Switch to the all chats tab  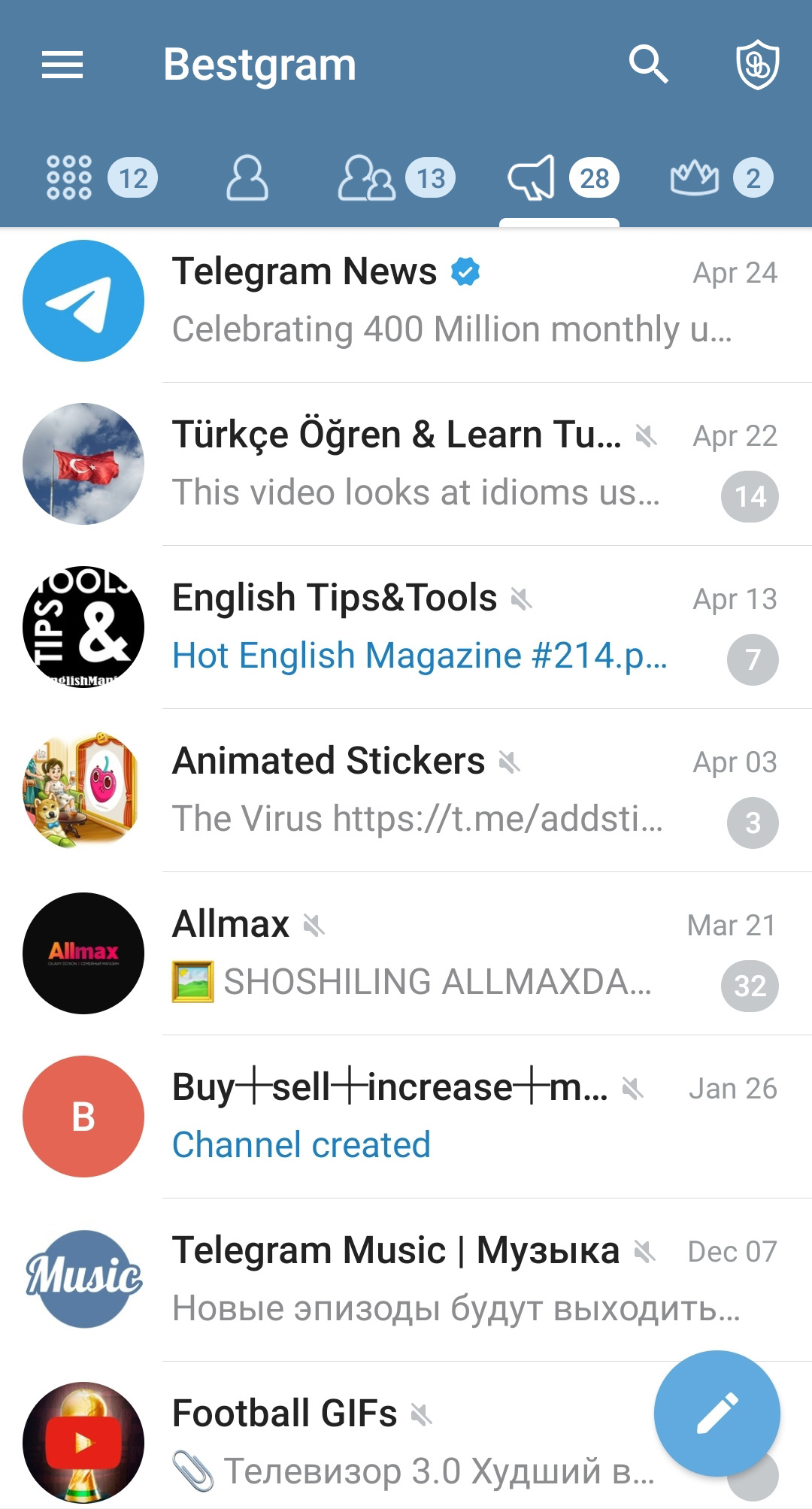pyautogui.click(x=101, y=178)
